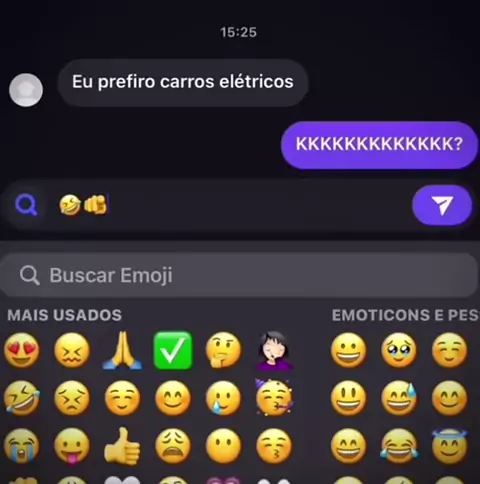The image size is (480, 484).
Task: Insert the loudly crying face emoji
Action: [22, 446]
